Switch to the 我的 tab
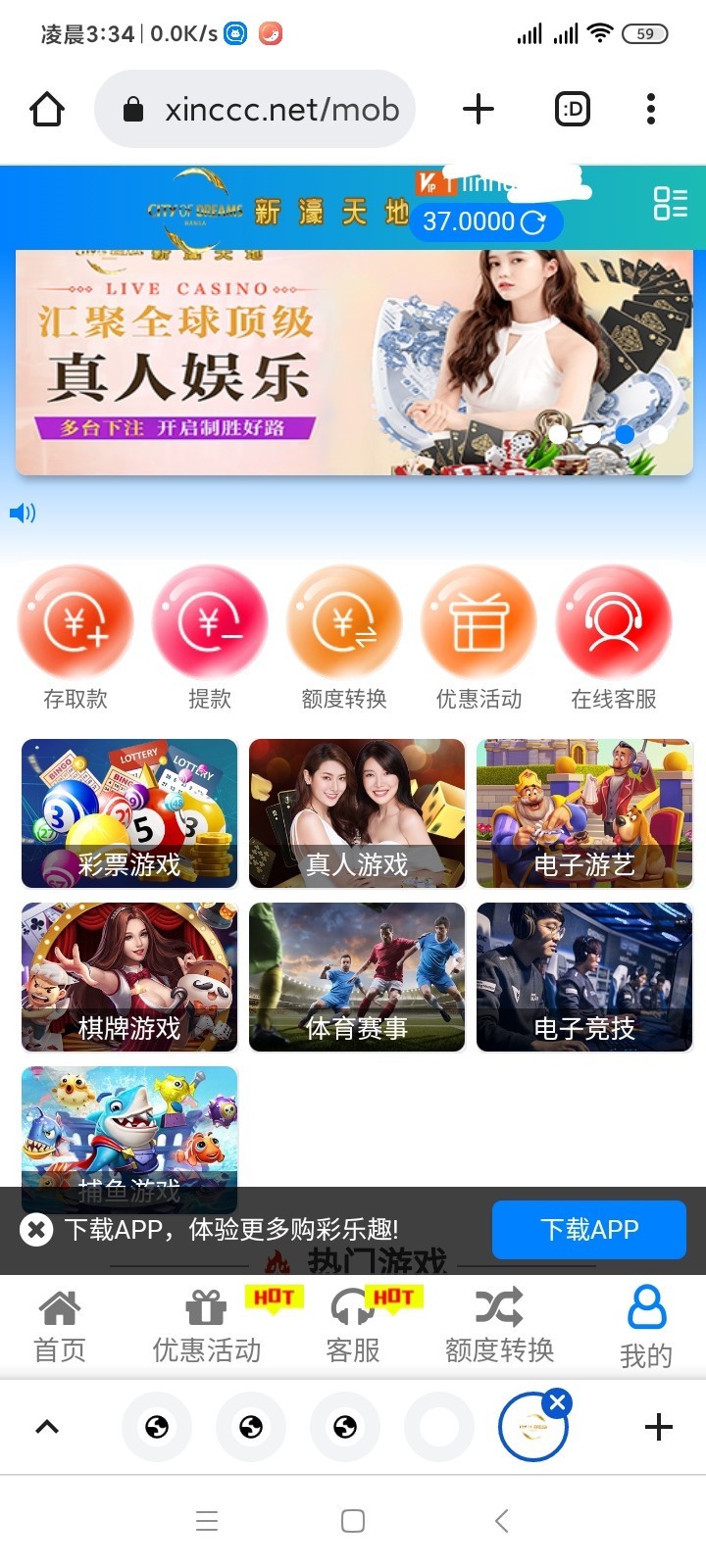Viewport: 706px width, 1568px height. coord(646,1326)
